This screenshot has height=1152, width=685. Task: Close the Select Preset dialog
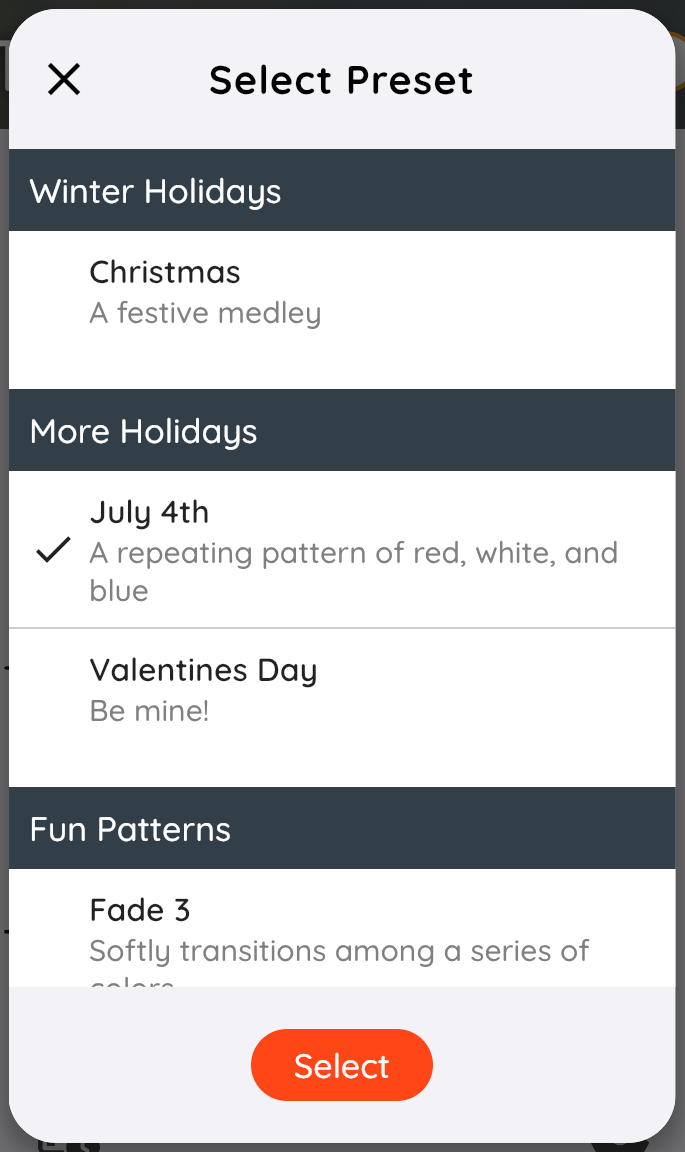point(64,79)
